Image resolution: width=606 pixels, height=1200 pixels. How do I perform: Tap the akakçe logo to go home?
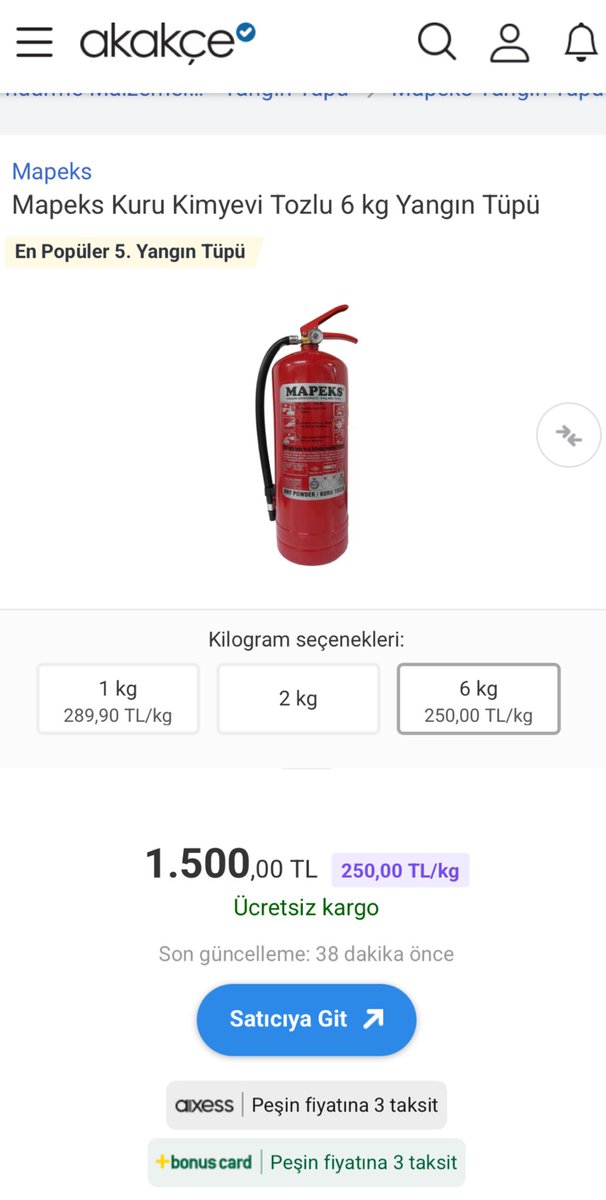pyautogui.click(x=167, y=42)
